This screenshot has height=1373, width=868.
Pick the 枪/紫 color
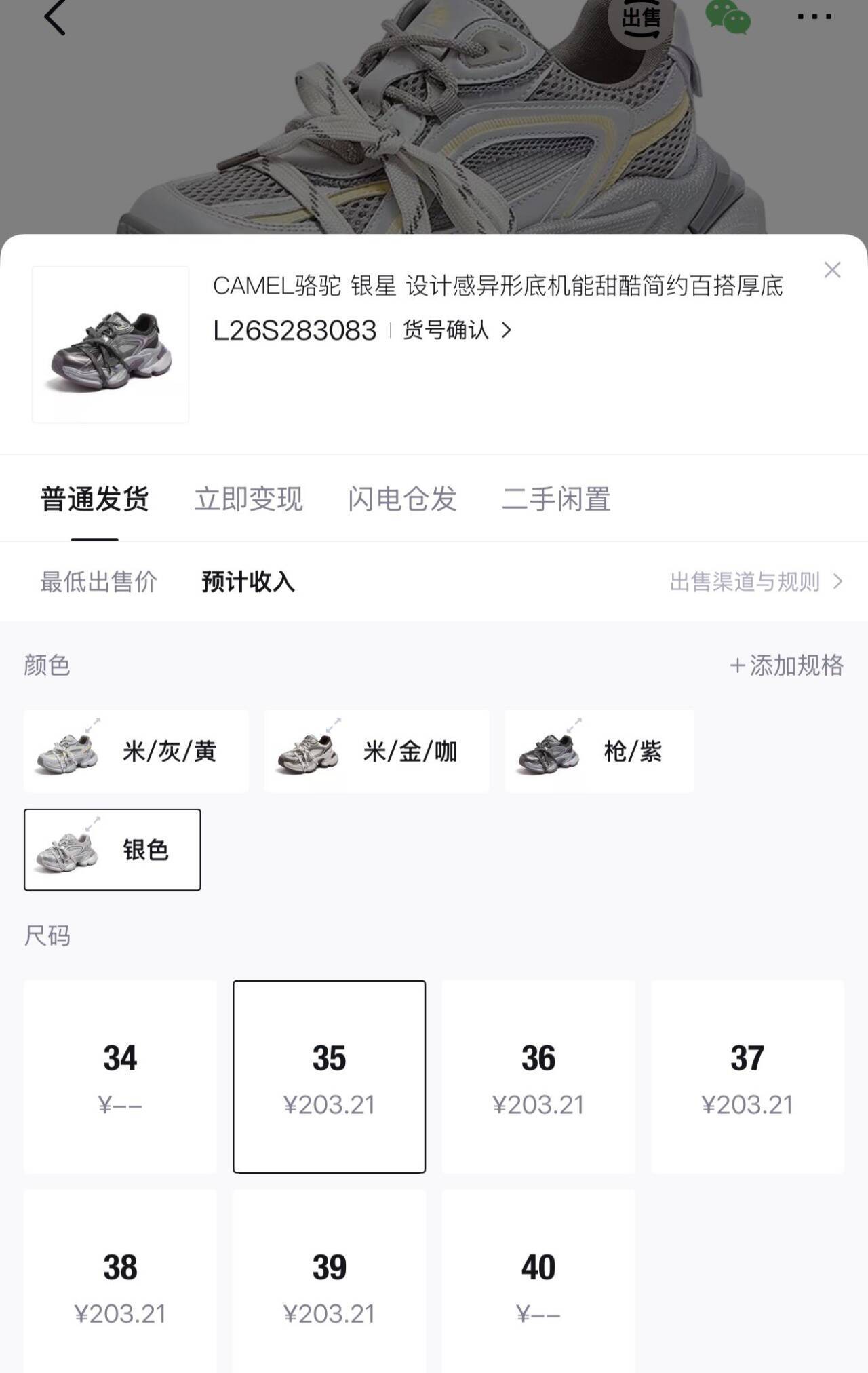click(x=599, y=752)
